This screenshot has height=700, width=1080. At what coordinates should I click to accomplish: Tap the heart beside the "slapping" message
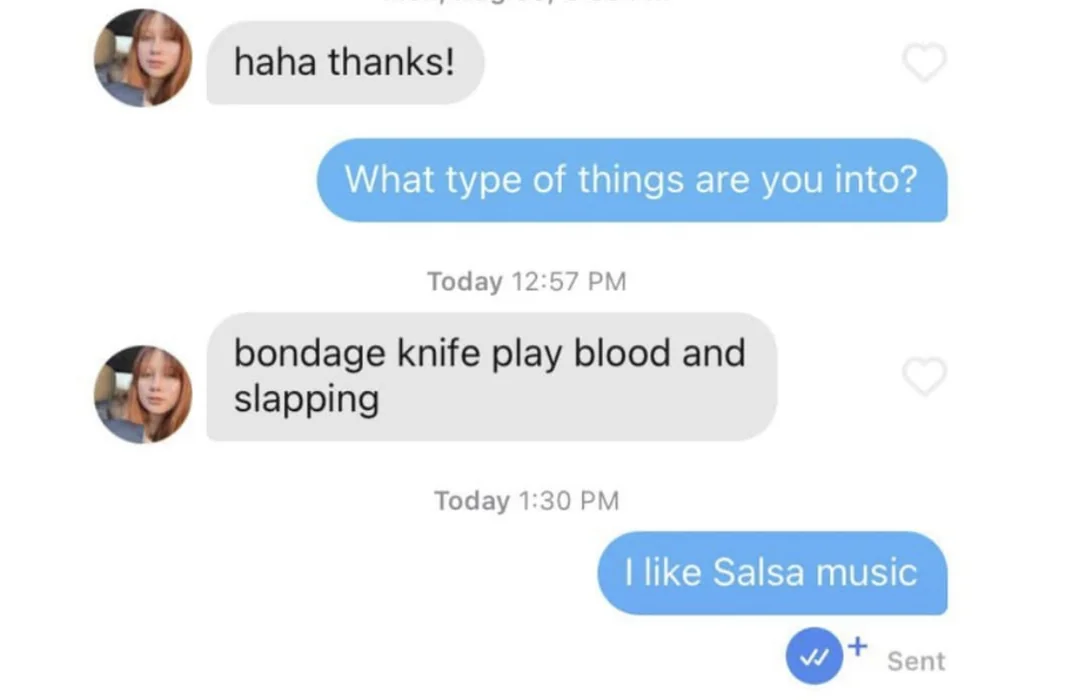pos(924,377)
